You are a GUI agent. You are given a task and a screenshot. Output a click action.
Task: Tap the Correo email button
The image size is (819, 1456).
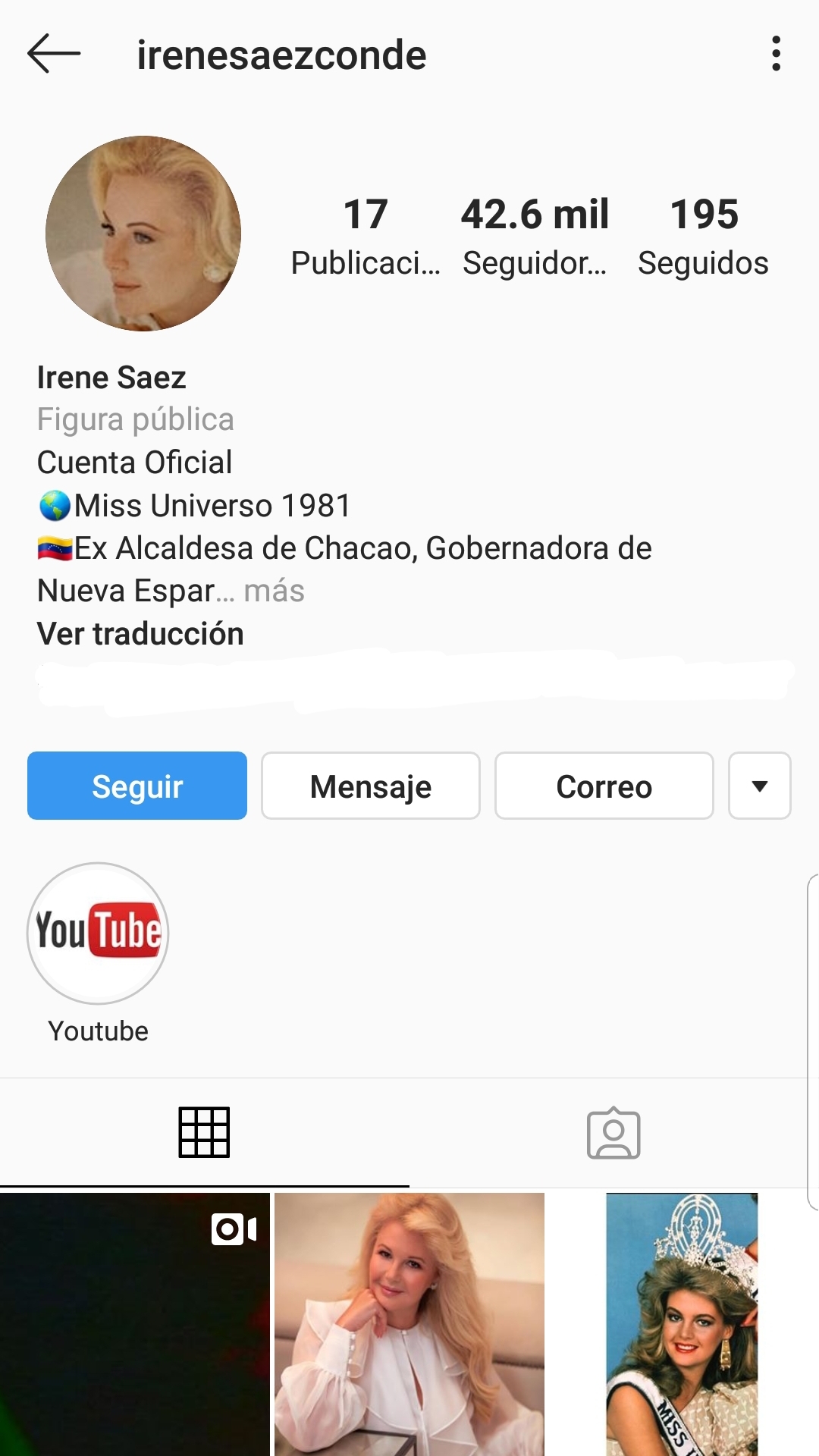(604, 786)
